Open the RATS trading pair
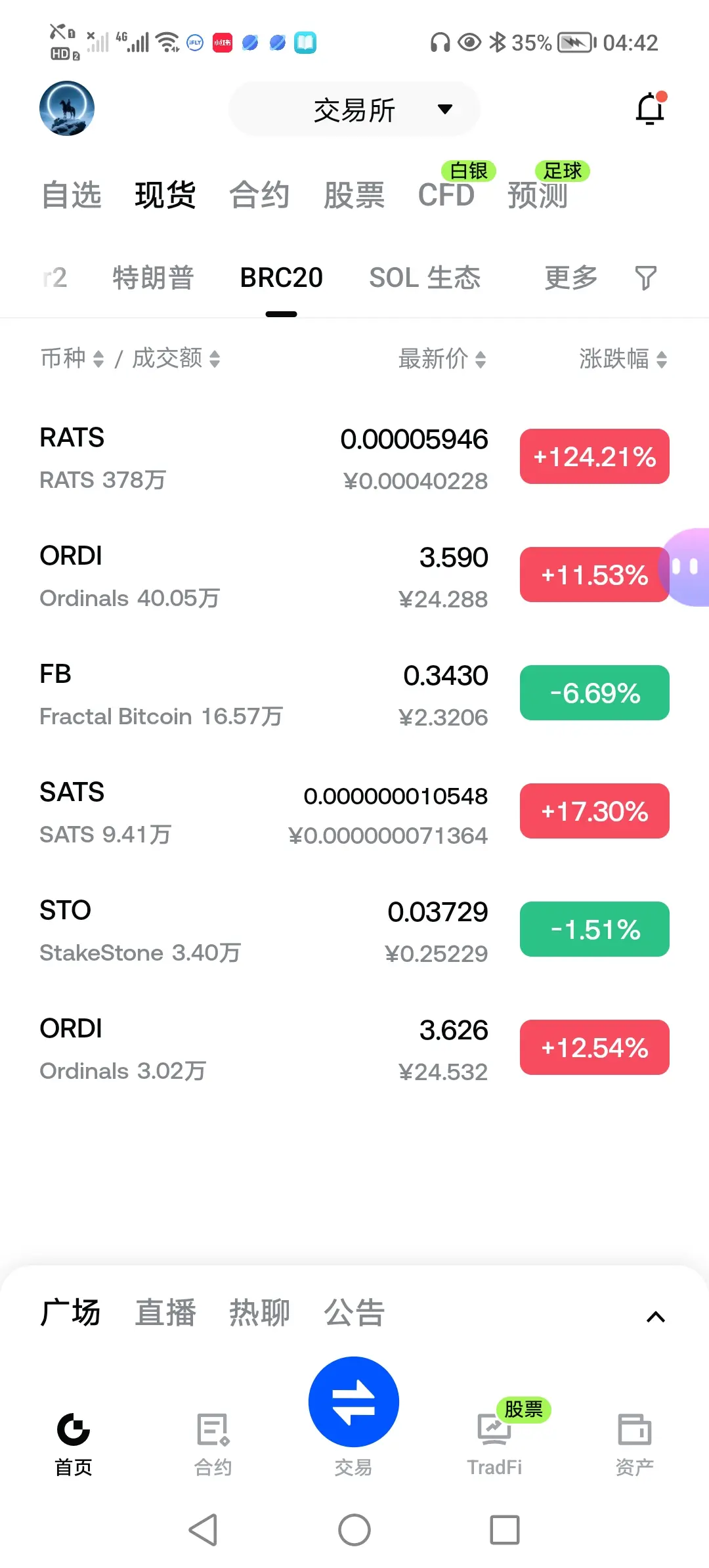The image size is (709, 1568). (354, 458)
